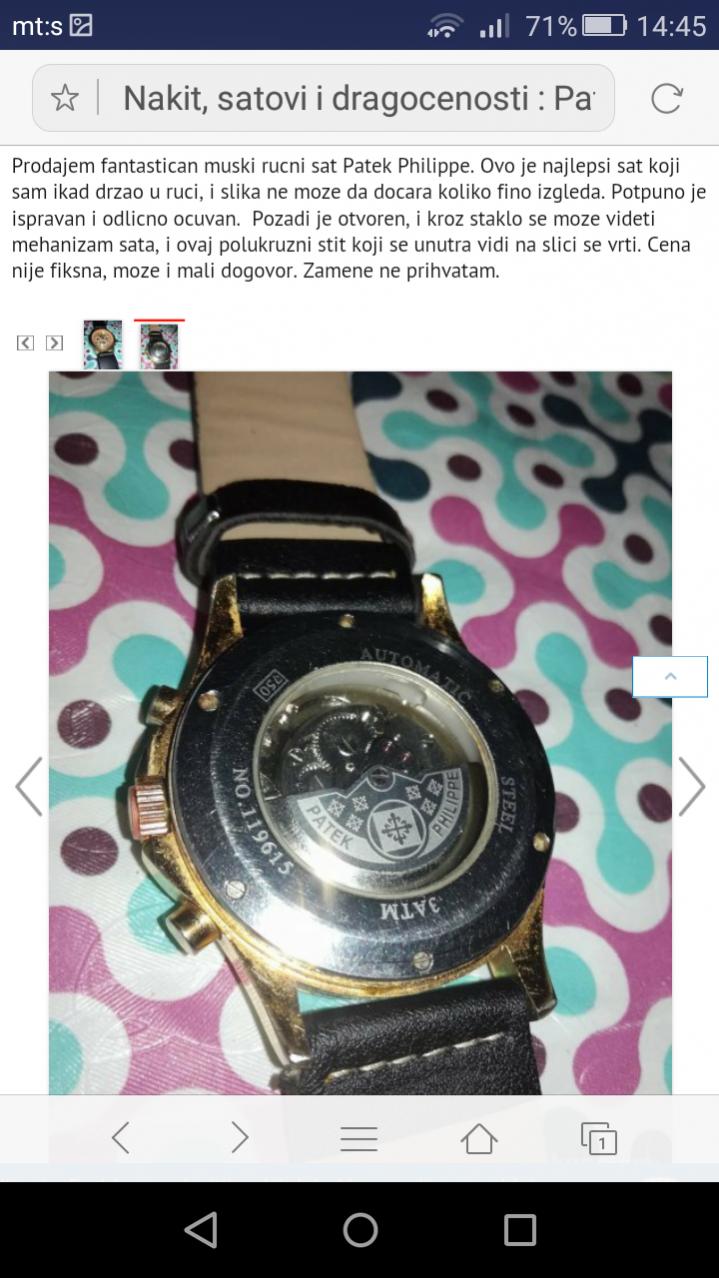Jump back to top of page
719x1278 pixels.
click(670, 677)
